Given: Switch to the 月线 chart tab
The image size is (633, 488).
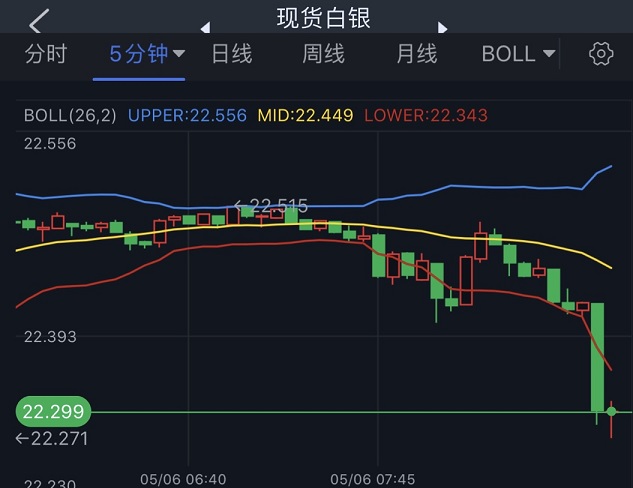Looking at the screenshot, I should (416, 54).
